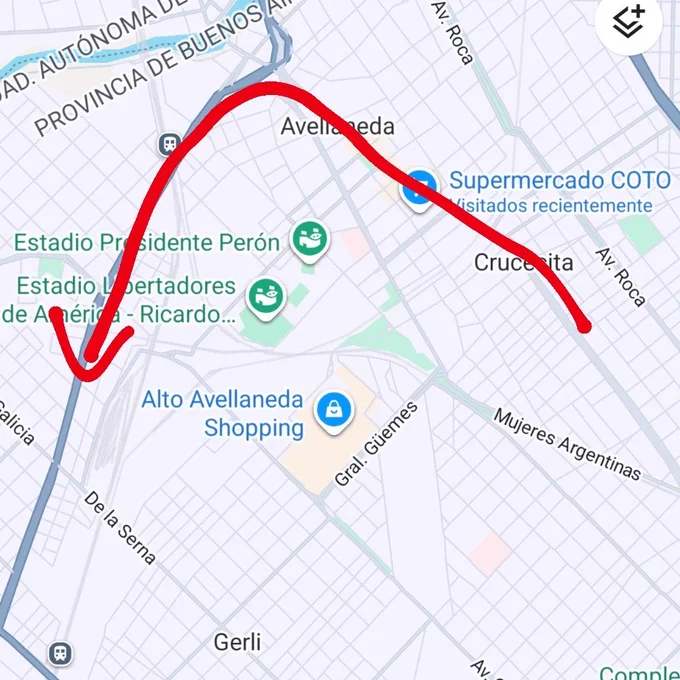The height and width of the screenshot is (680, 680).
Task: Open Estadio Libertadores de América marker
Action: pyautogui.click(x=266, y=298)
